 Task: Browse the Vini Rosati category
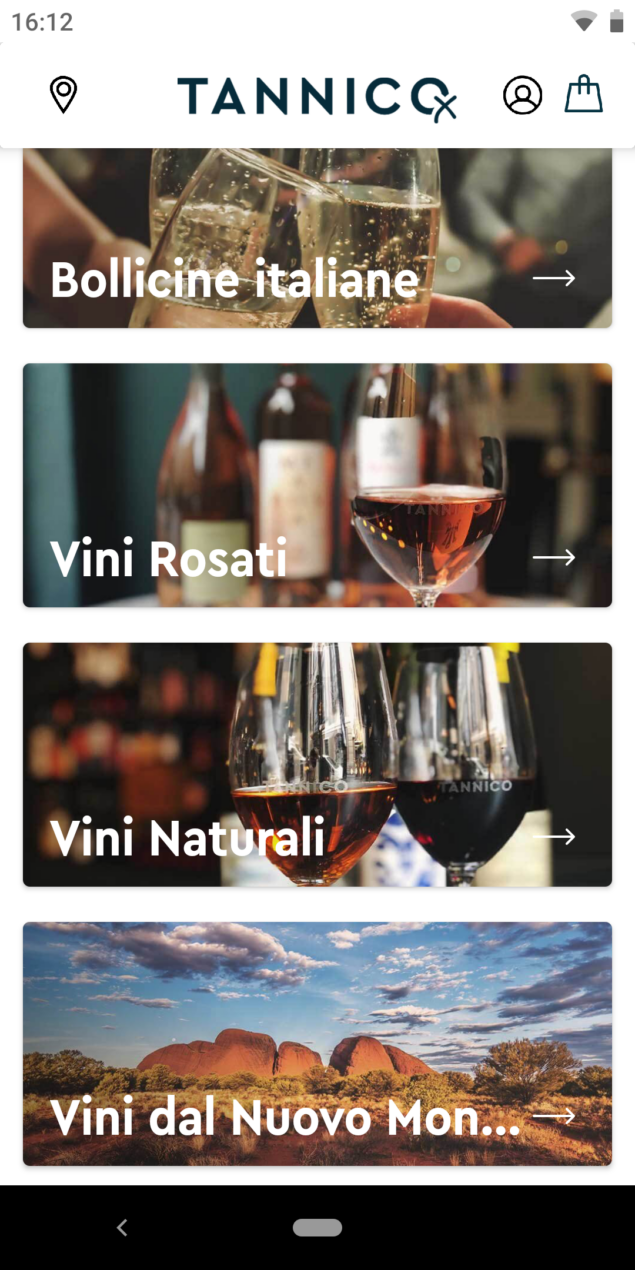point(317,485)
